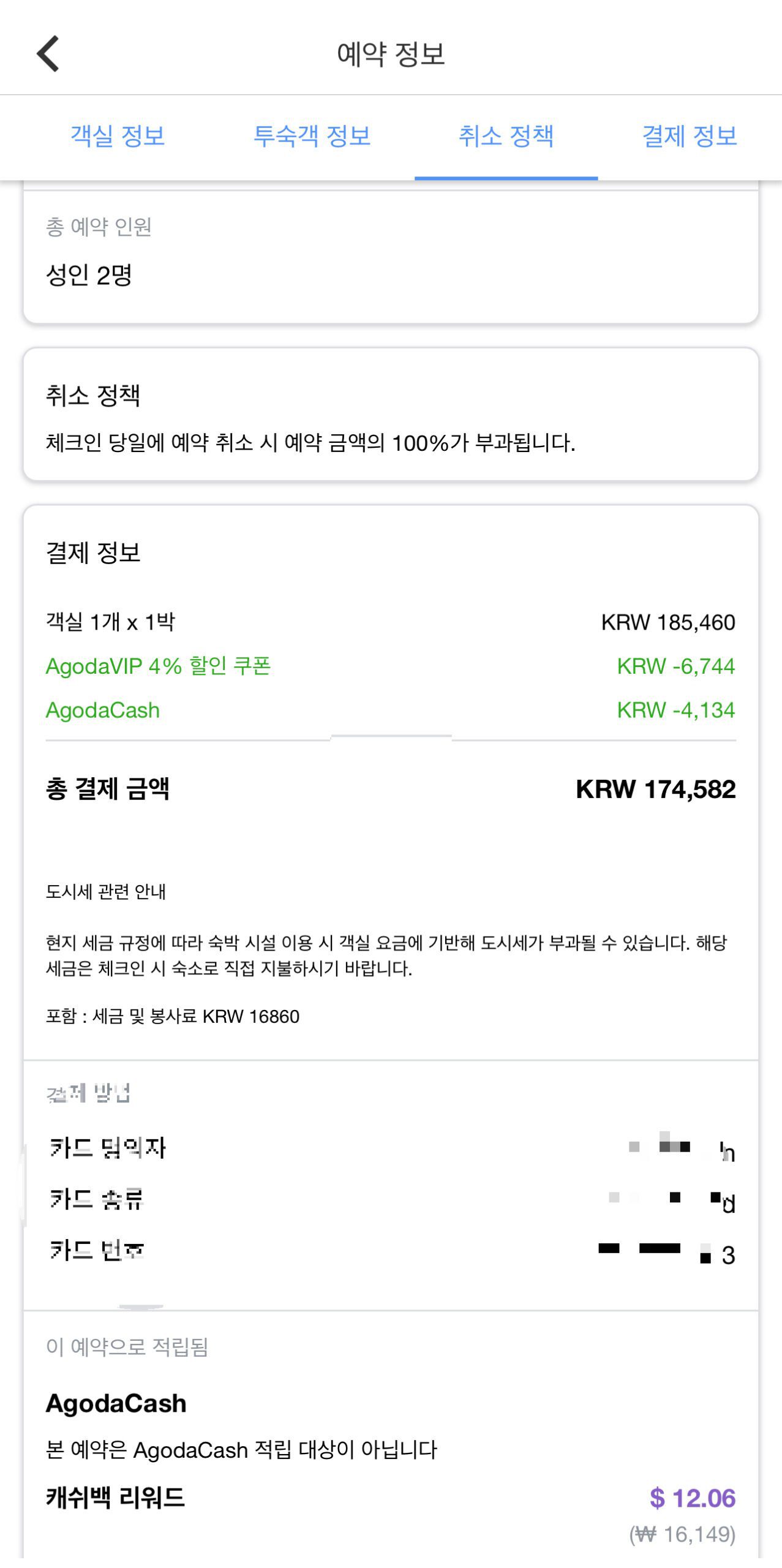Open the 투숙객 정보 tab
The image size is (782, 1568).
click(x=312, y=136)
